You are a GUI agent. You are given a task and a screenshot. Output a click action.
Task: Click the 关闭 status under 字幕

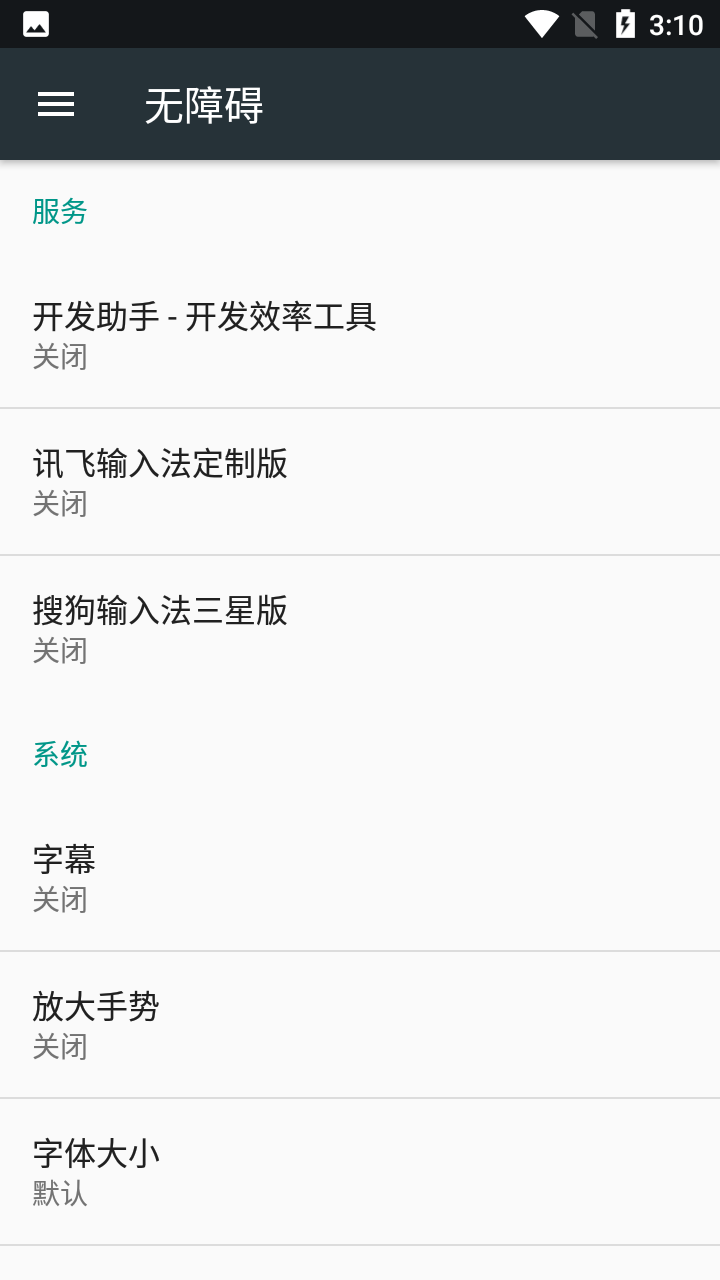pyautogui.click(x=61, y=899)
